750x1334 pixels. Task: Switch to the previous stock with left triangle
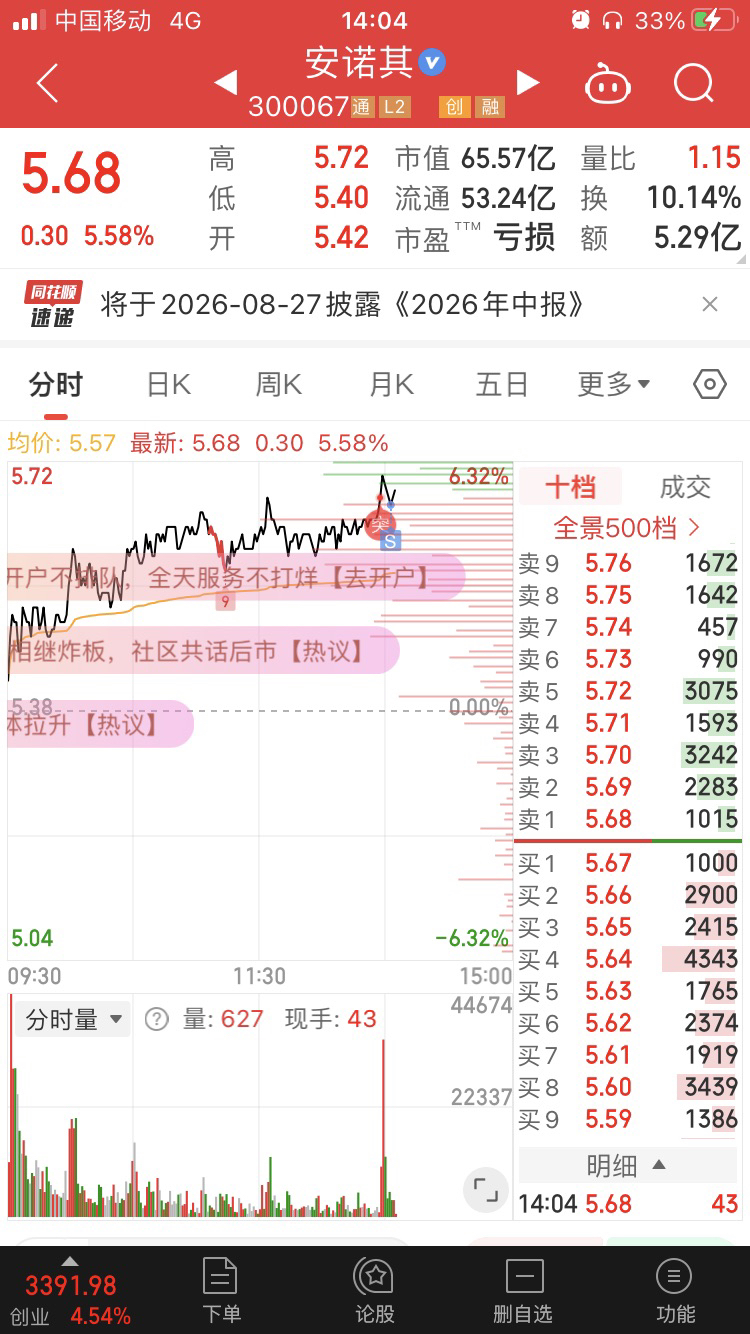coord(226,83)
